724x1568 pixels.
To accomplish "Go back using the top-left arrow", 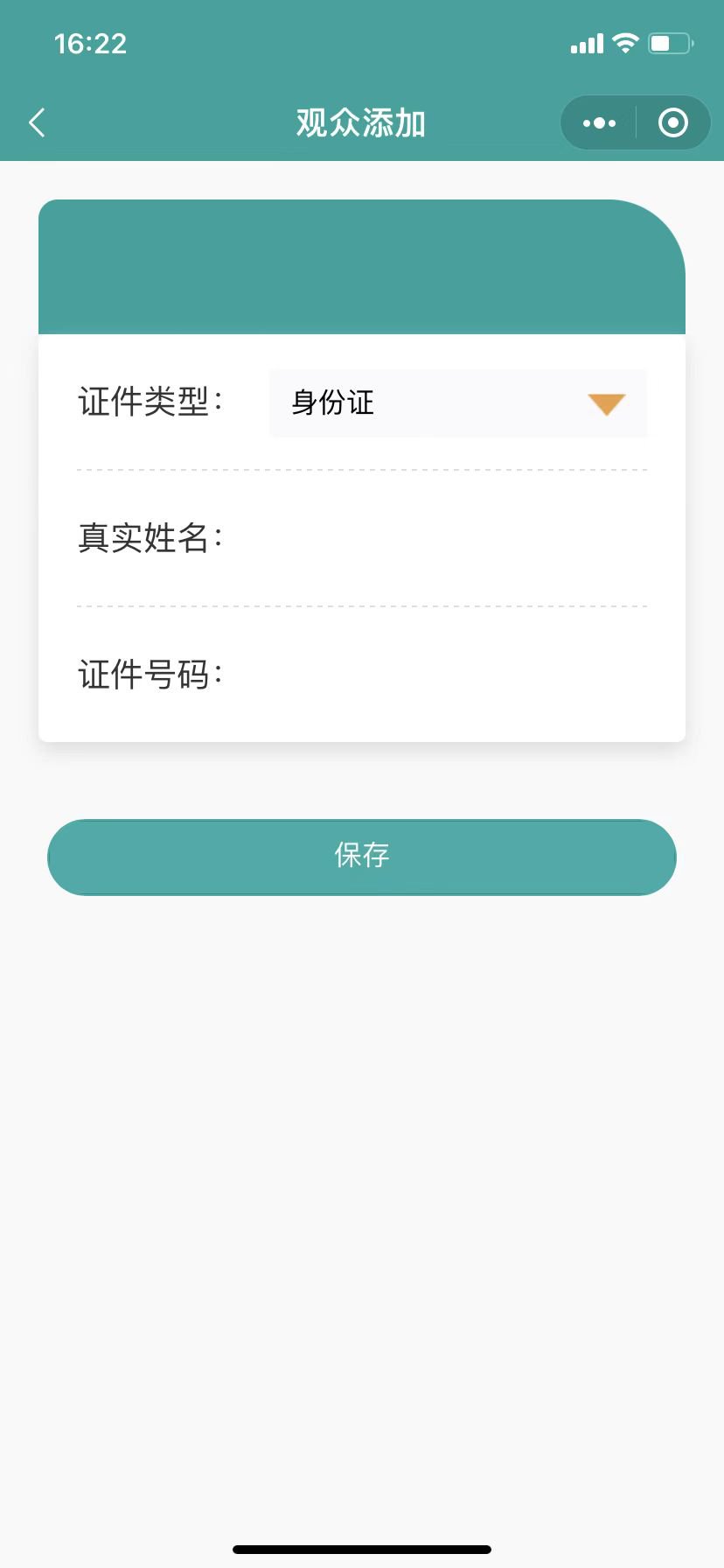I will point(37,123).
